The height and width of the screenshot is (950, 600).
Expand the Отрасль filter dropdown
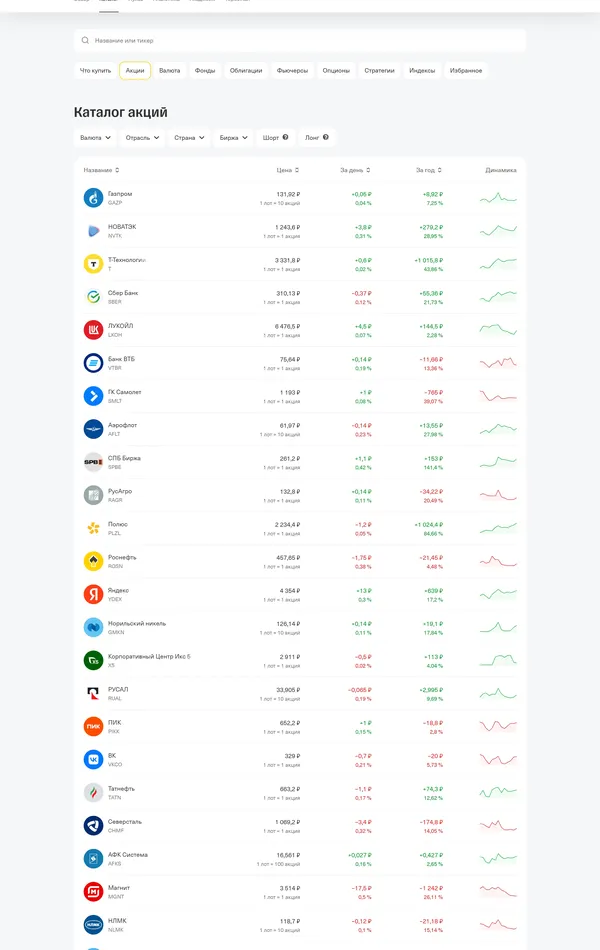pyautogui.click(x=142, y=137)
